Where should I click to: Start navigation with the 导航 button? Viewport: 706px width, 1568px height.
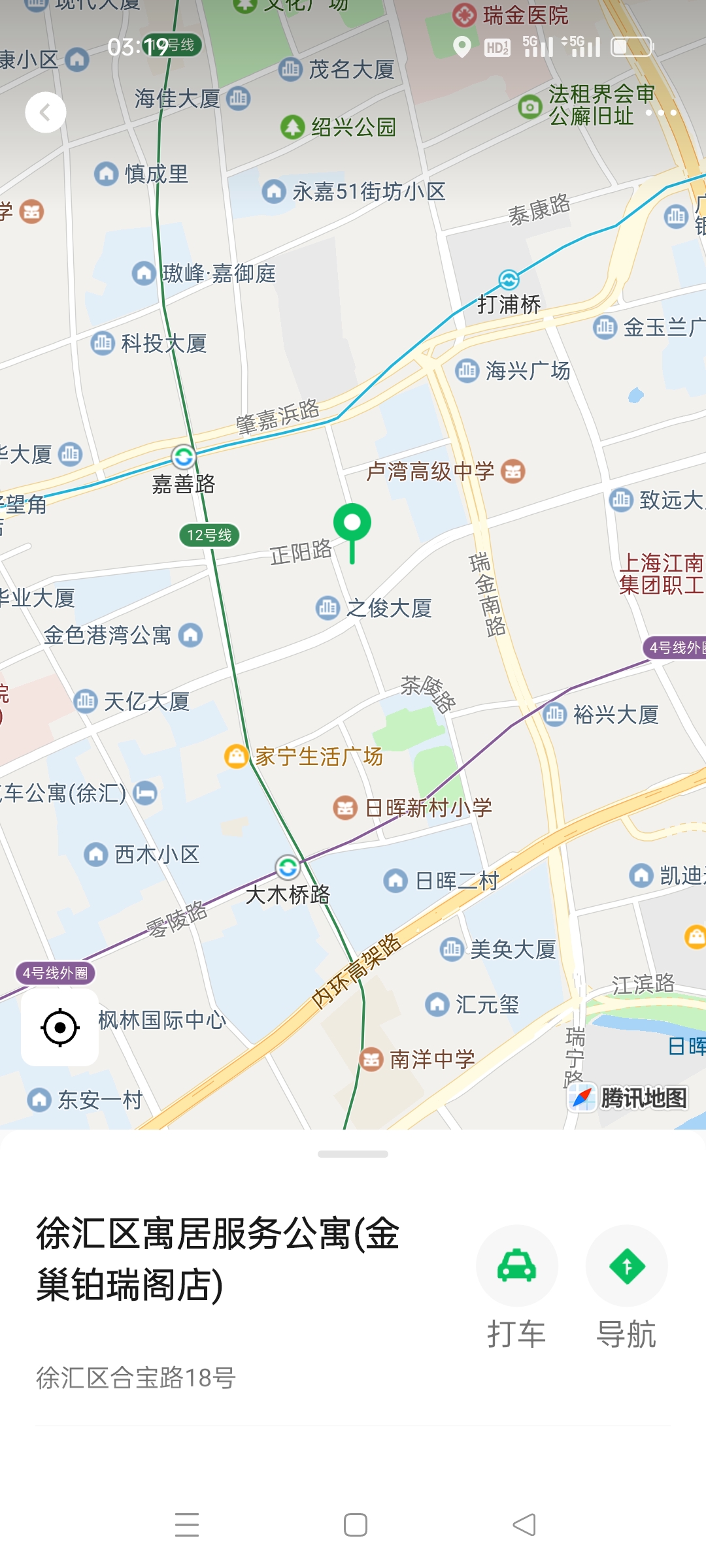coord(626,1267)
